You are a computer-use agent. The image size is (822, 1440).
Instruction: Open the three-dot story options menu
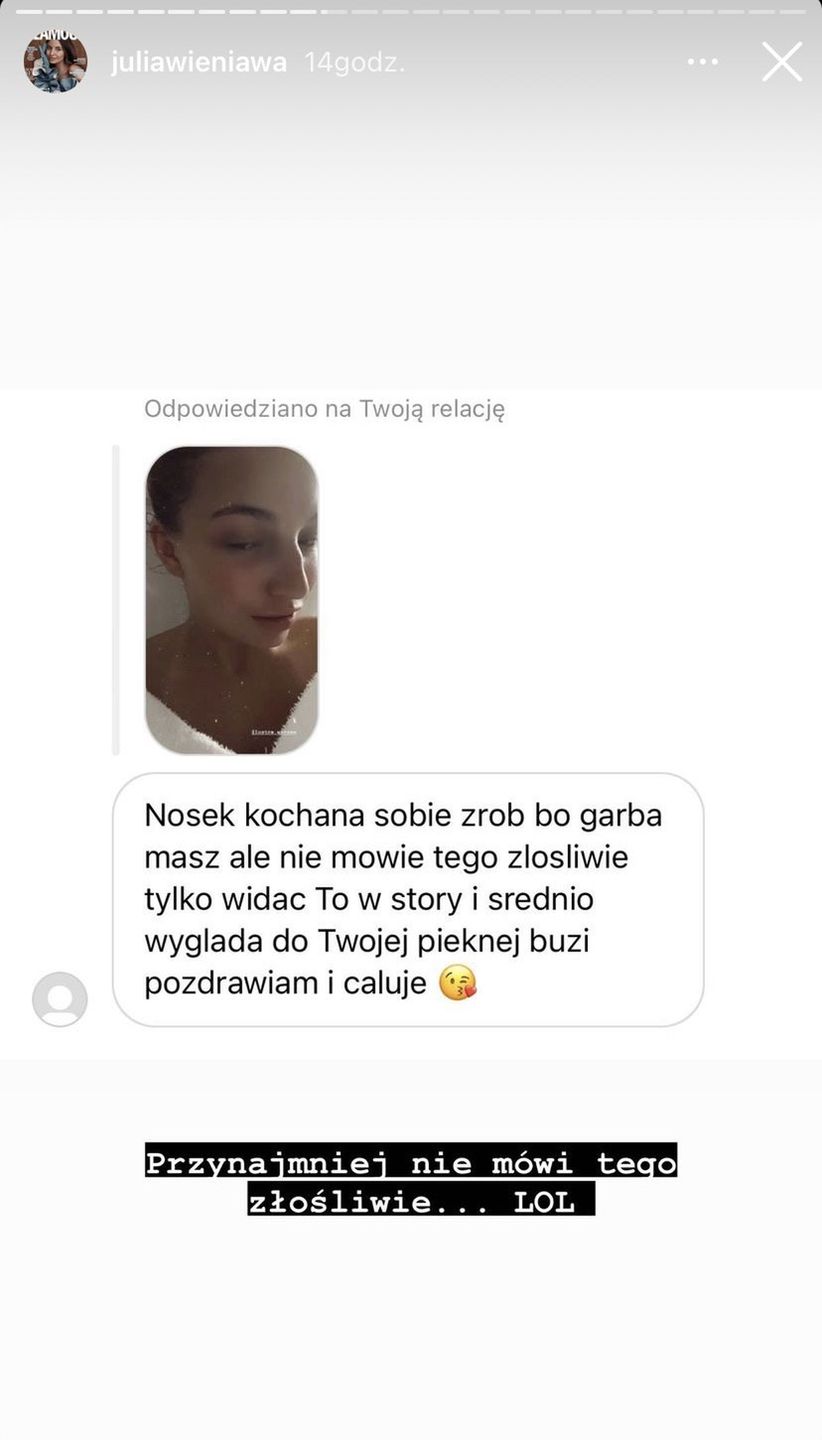click(703, 61)
